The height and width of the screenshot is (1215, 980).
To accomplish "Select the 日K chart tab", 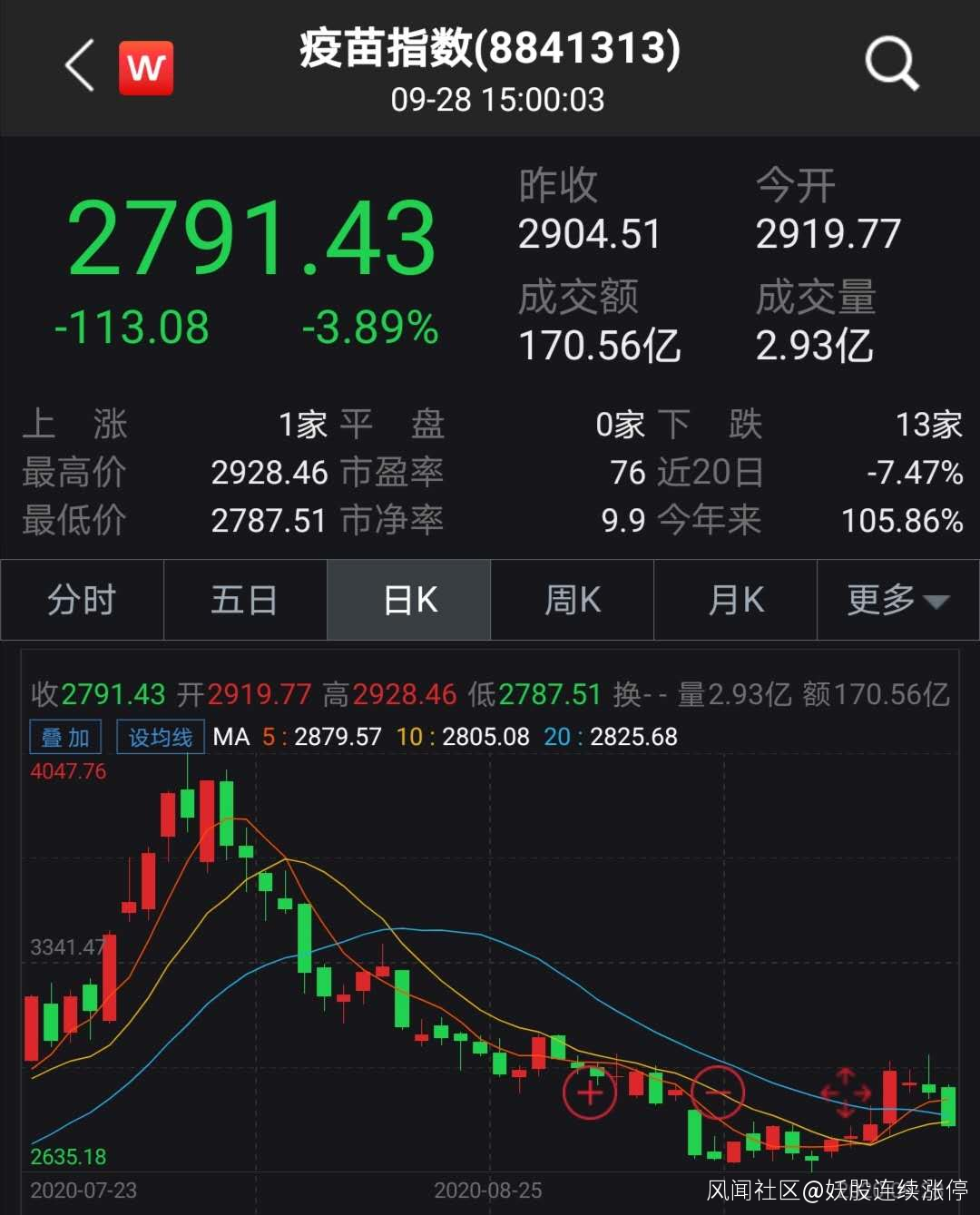I will pos(409,600).
